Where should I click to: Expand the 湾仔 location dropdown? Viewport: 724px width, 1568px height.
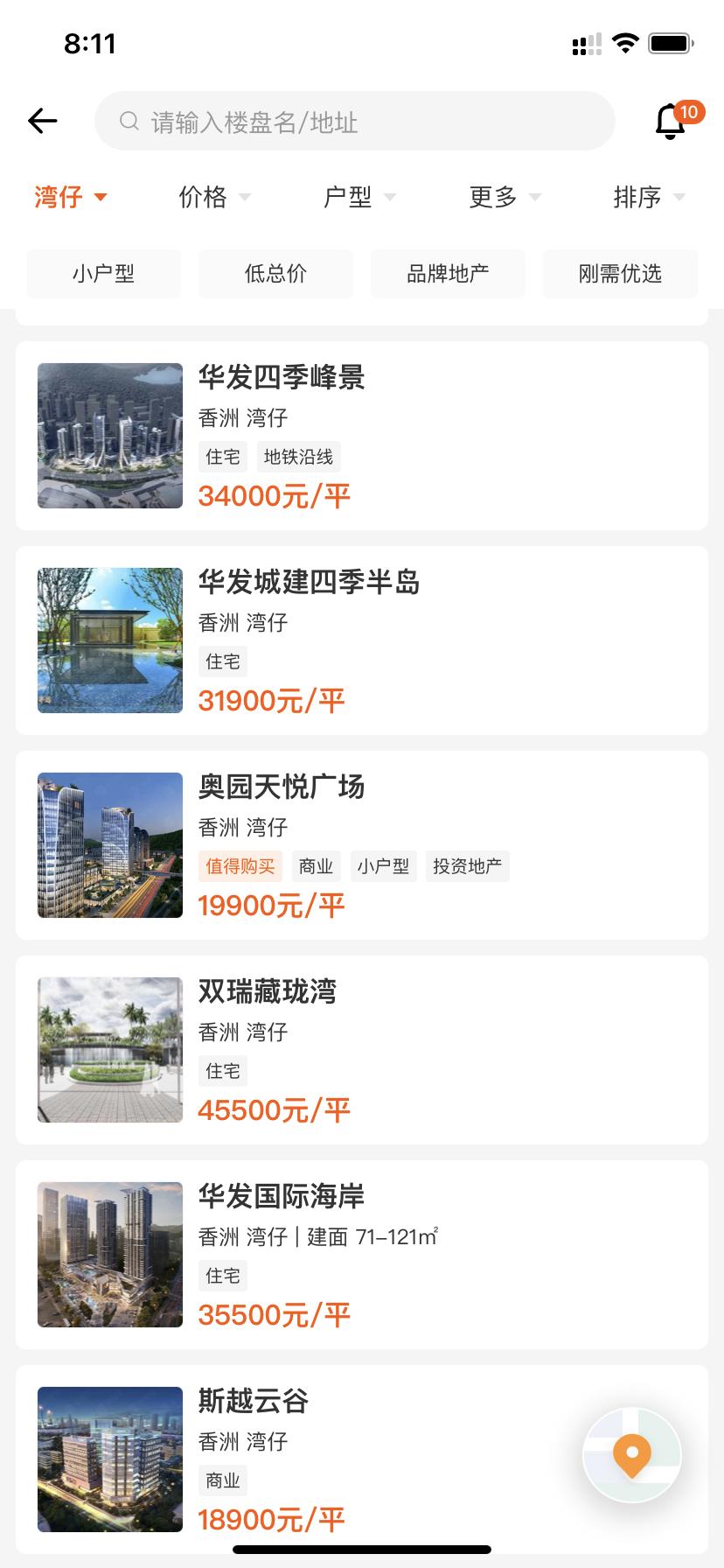point(70,198)
